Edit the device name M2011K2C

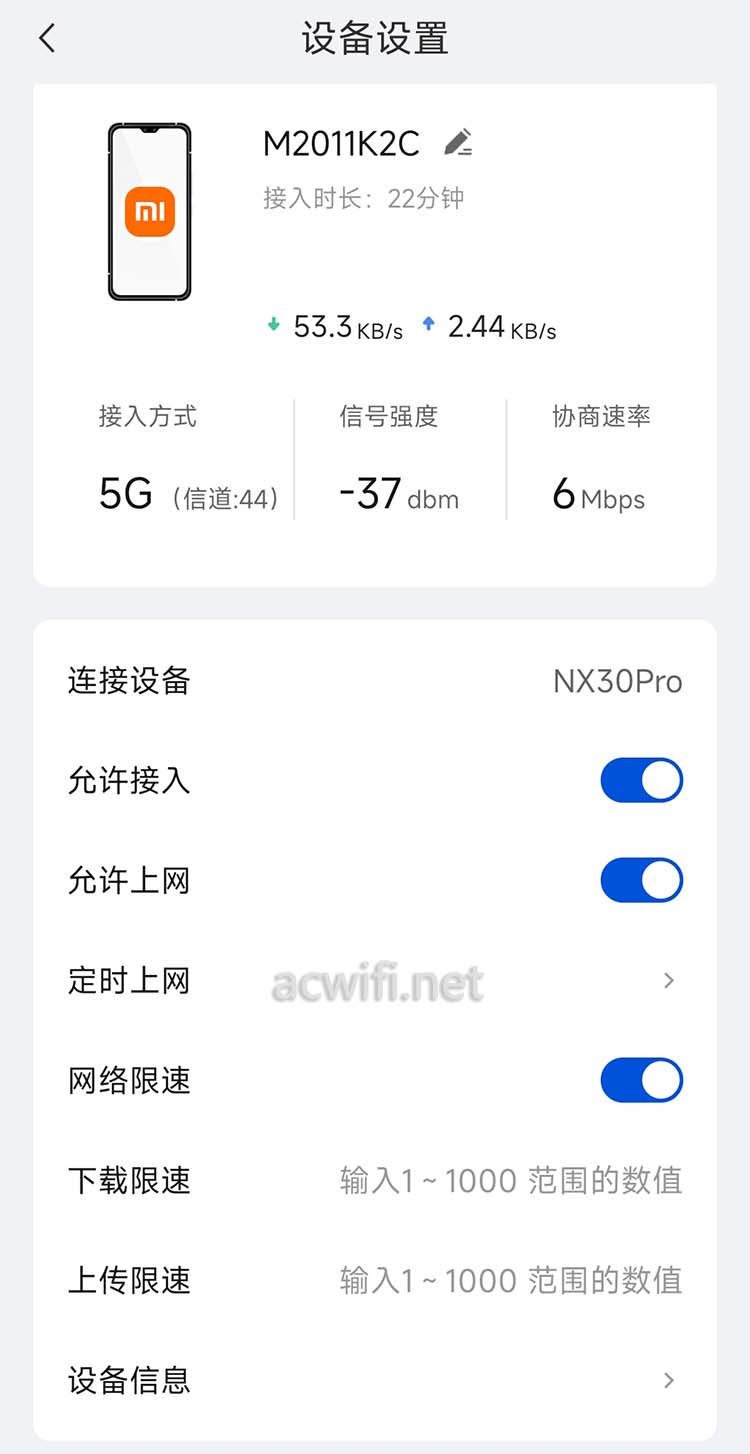point(459,143)
